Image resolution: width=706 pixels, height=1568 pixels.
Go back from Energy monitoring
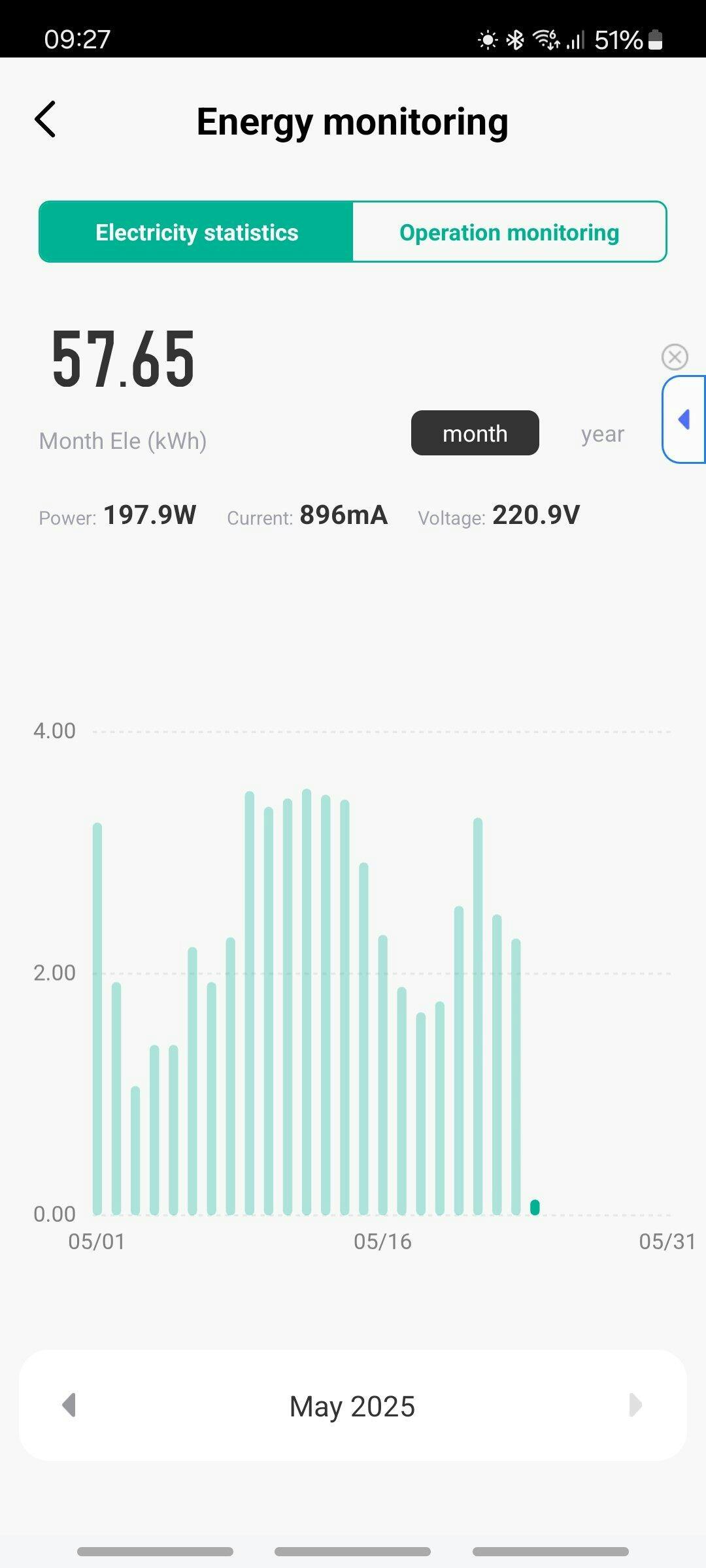(x=46, y=120)
